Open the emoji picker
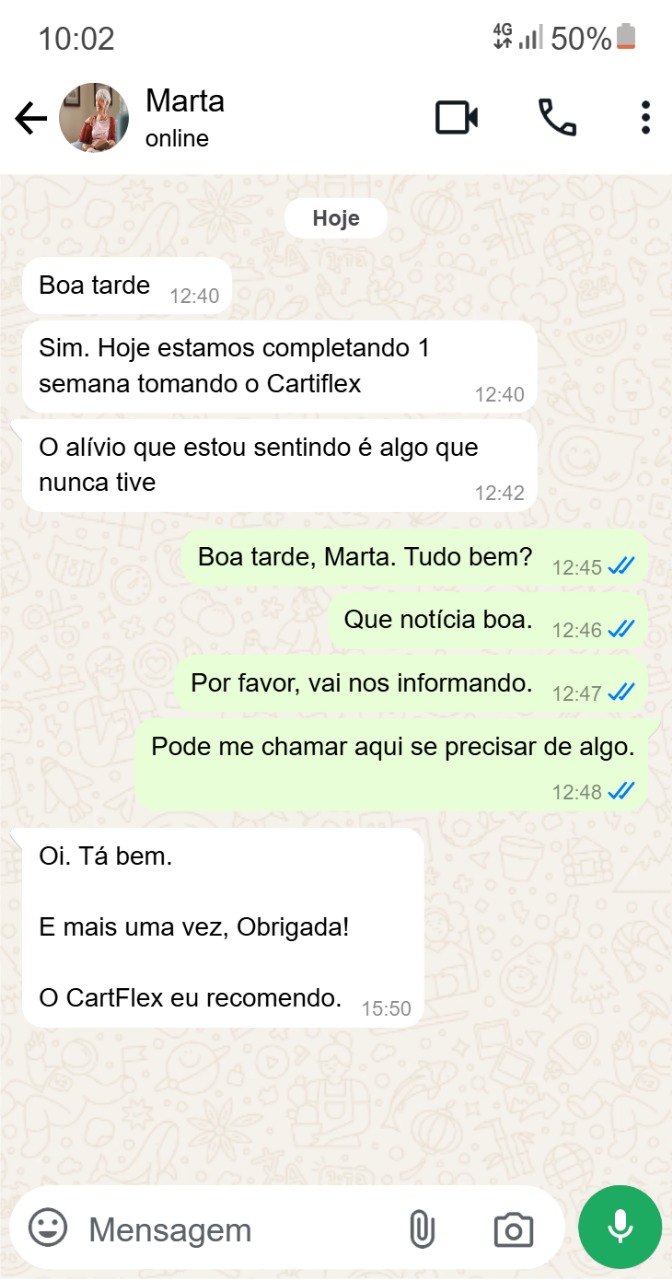 (x=48, y=1227)
